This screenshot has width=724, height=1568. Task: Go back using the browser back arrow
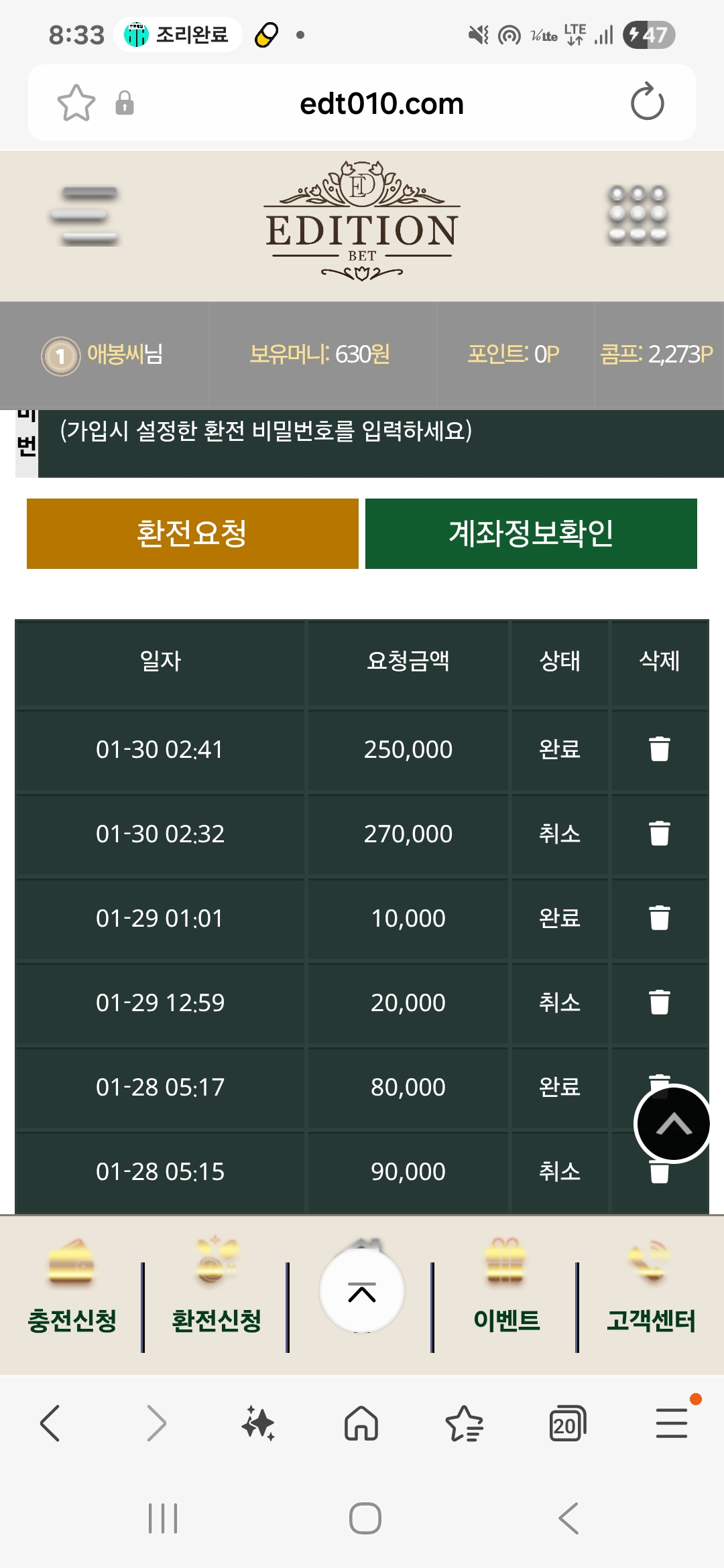pyautogui.click(x=51, y=1423)
